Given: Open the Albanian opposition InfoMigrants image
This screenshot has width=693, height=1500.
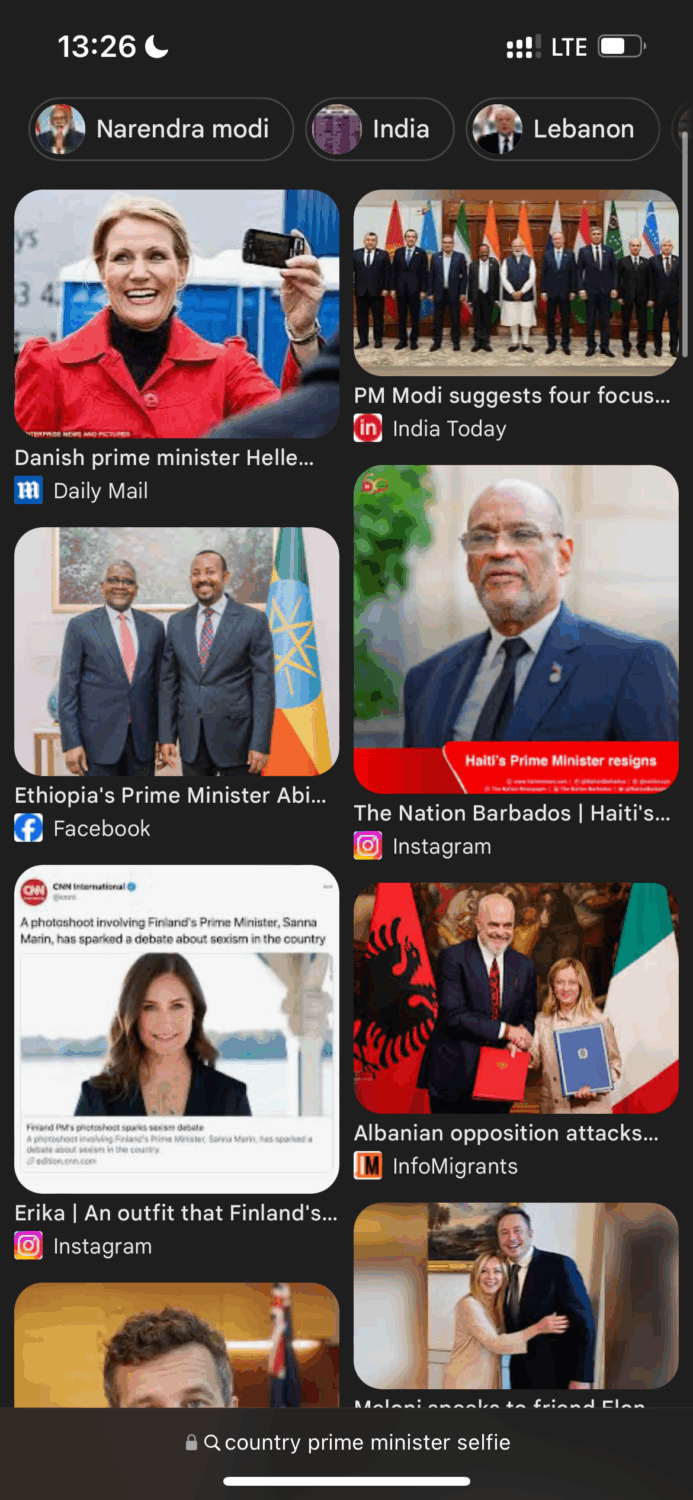Looking at the screenshot, I should [516, 998].
